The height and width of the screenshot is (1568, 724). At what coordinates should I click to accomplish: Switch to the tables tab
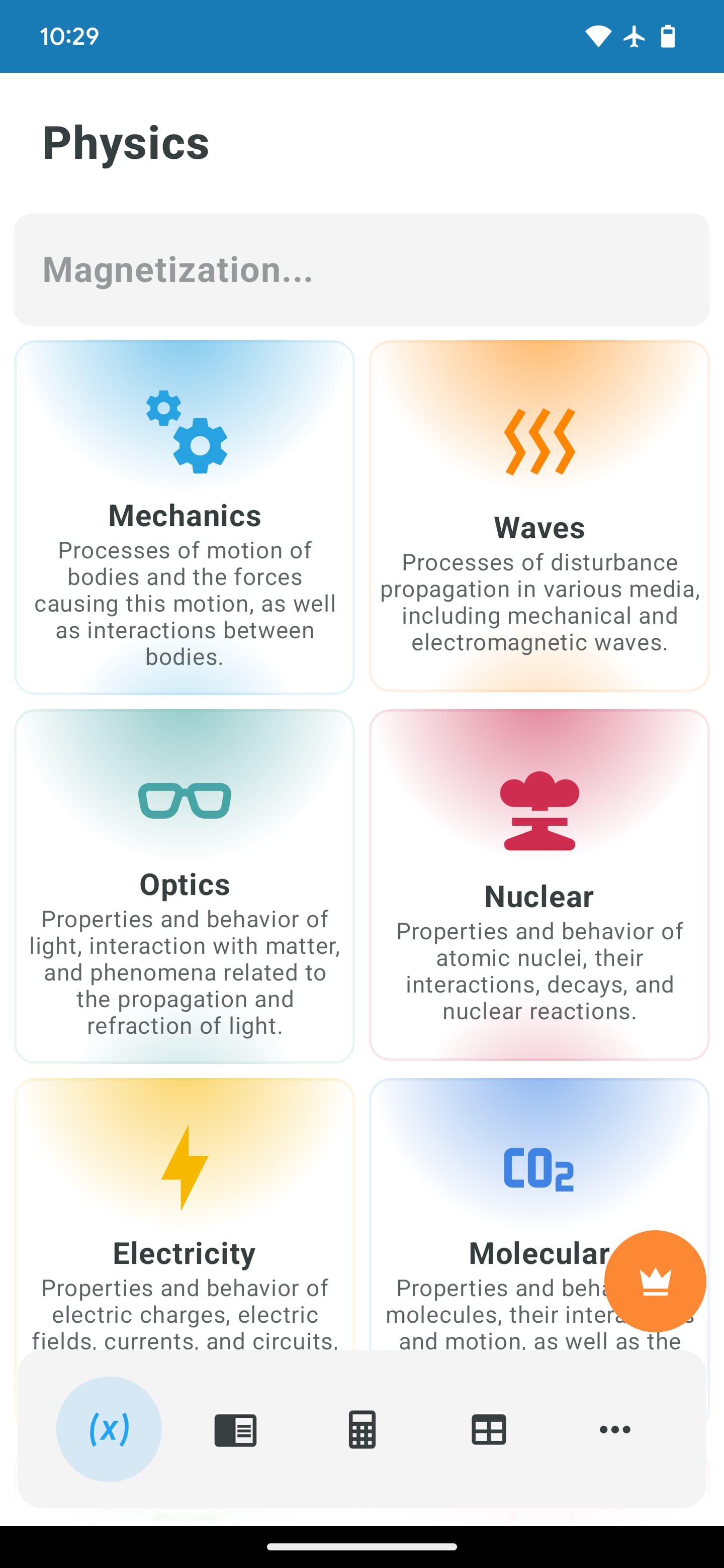(x=488, y=1430)
